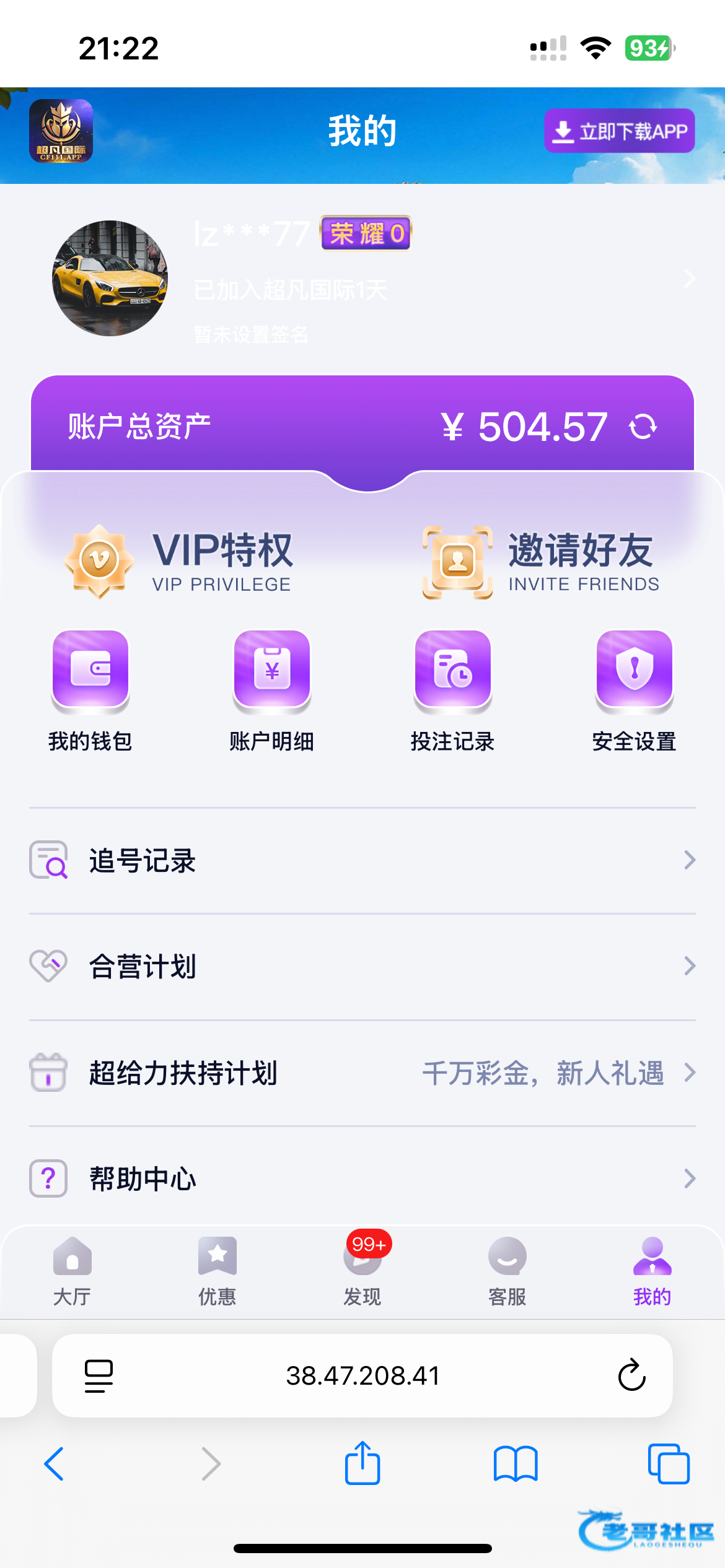This screenshot has width=725, height=1568.
Task: Open 帮助中心 help center
Action: tap(362, 1178)
